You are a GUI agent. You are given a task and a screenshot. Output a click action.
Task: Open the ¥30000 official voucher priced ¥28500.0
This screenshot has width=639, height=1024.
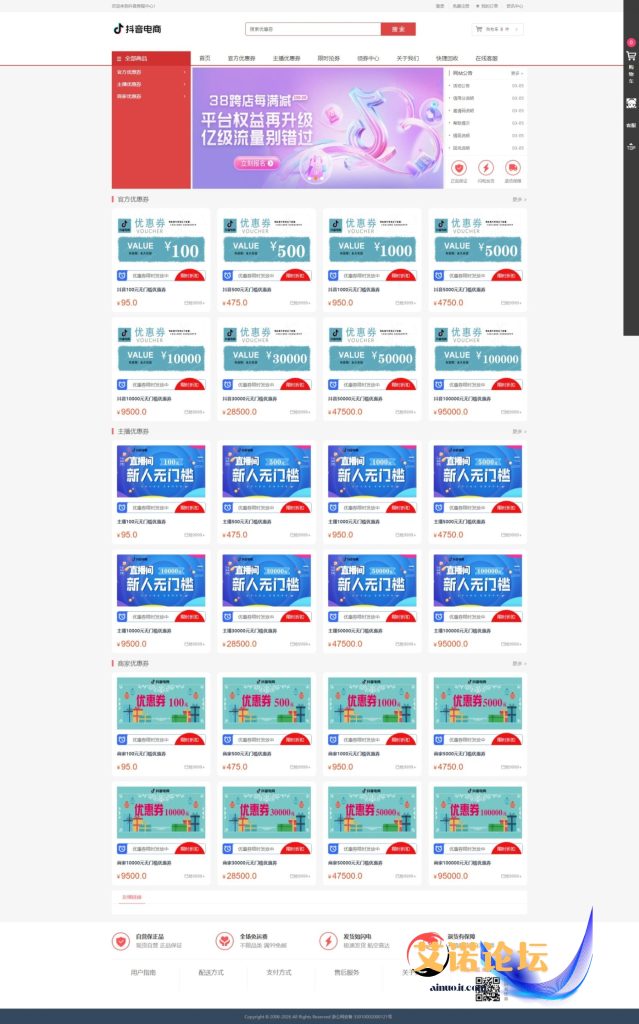pyautogui.click(x=266, y=367)
